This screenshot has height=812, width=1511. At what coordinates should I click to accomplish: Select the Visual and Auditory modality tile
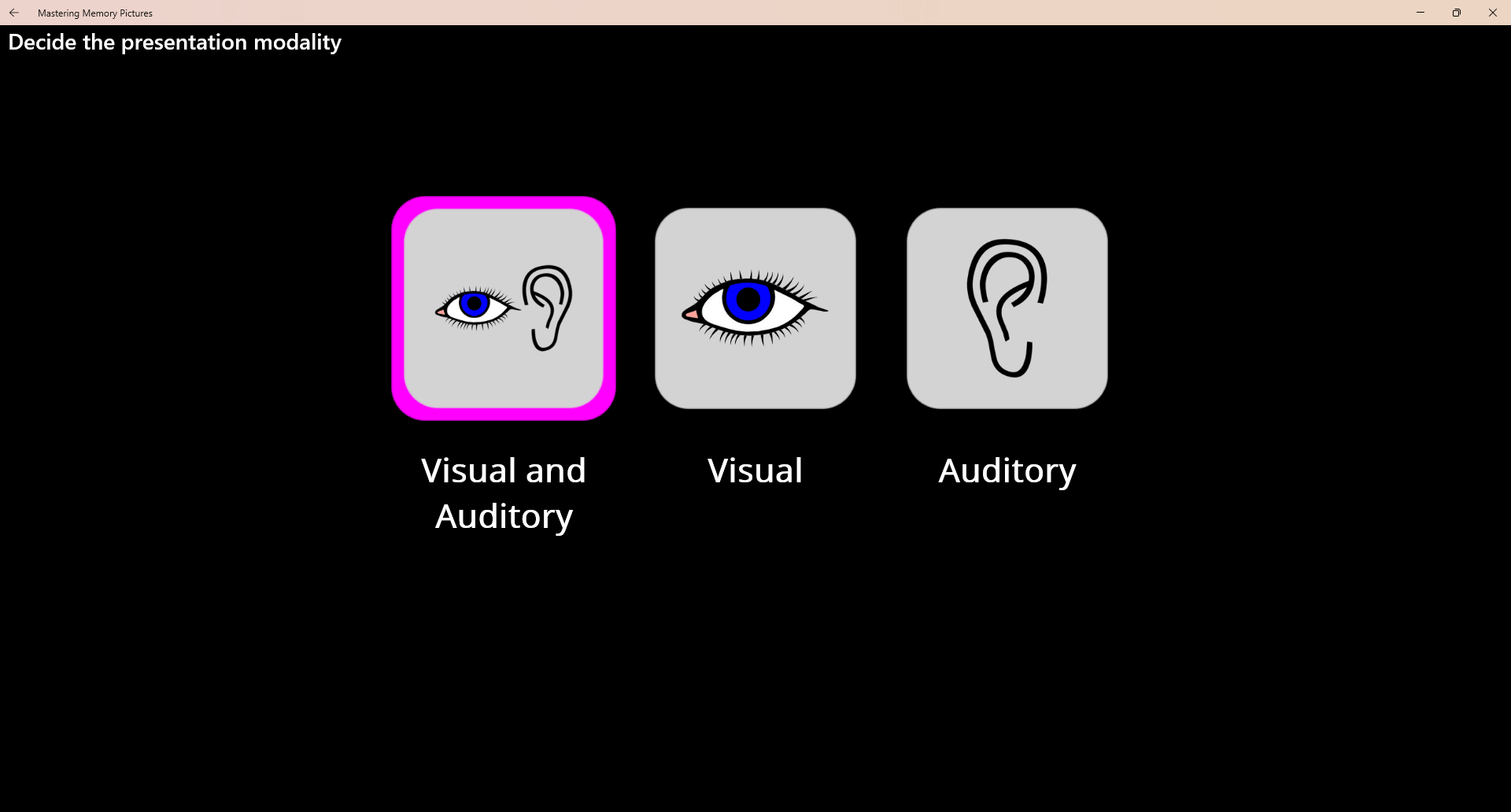click(504, 308)
